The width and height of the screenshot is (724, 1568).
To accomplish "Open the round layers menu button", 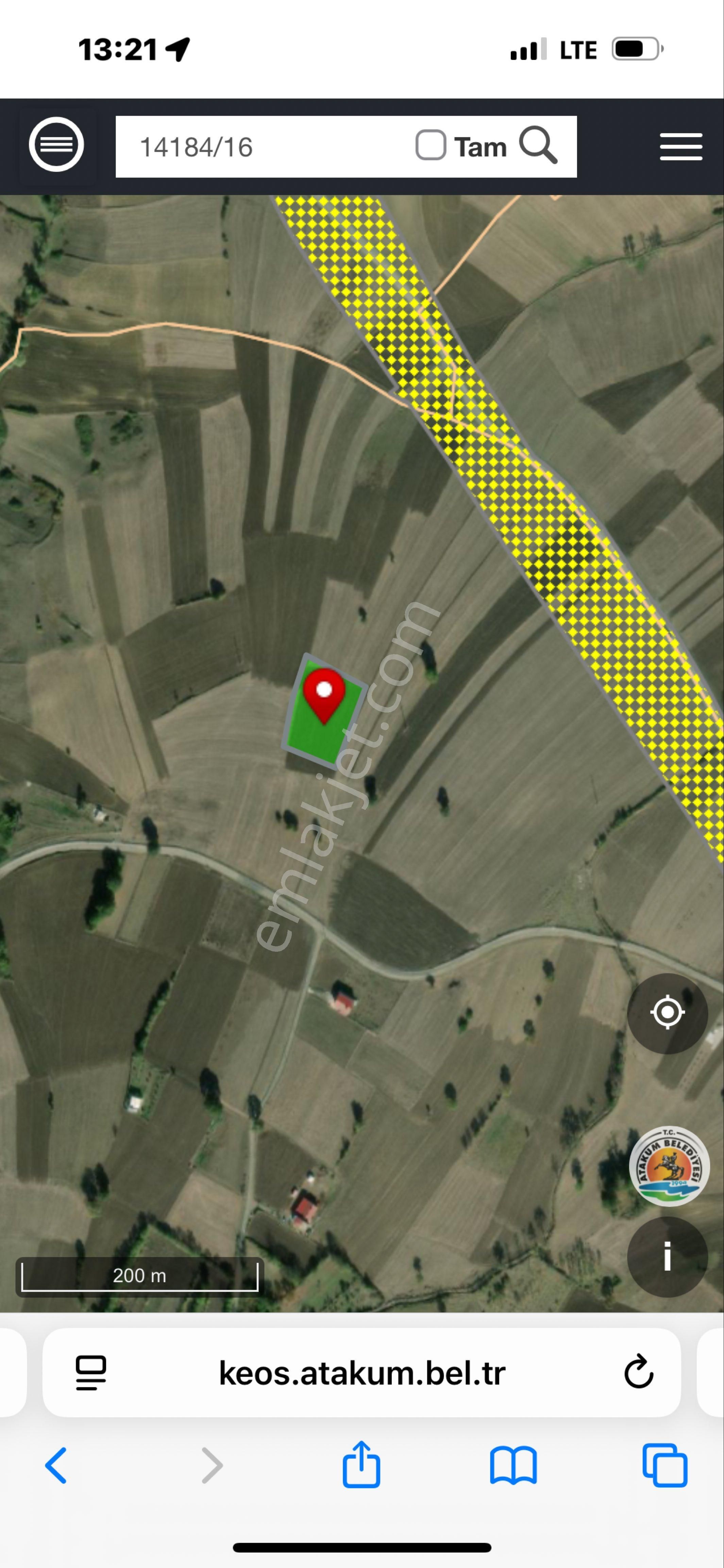I will coord(56,145).
